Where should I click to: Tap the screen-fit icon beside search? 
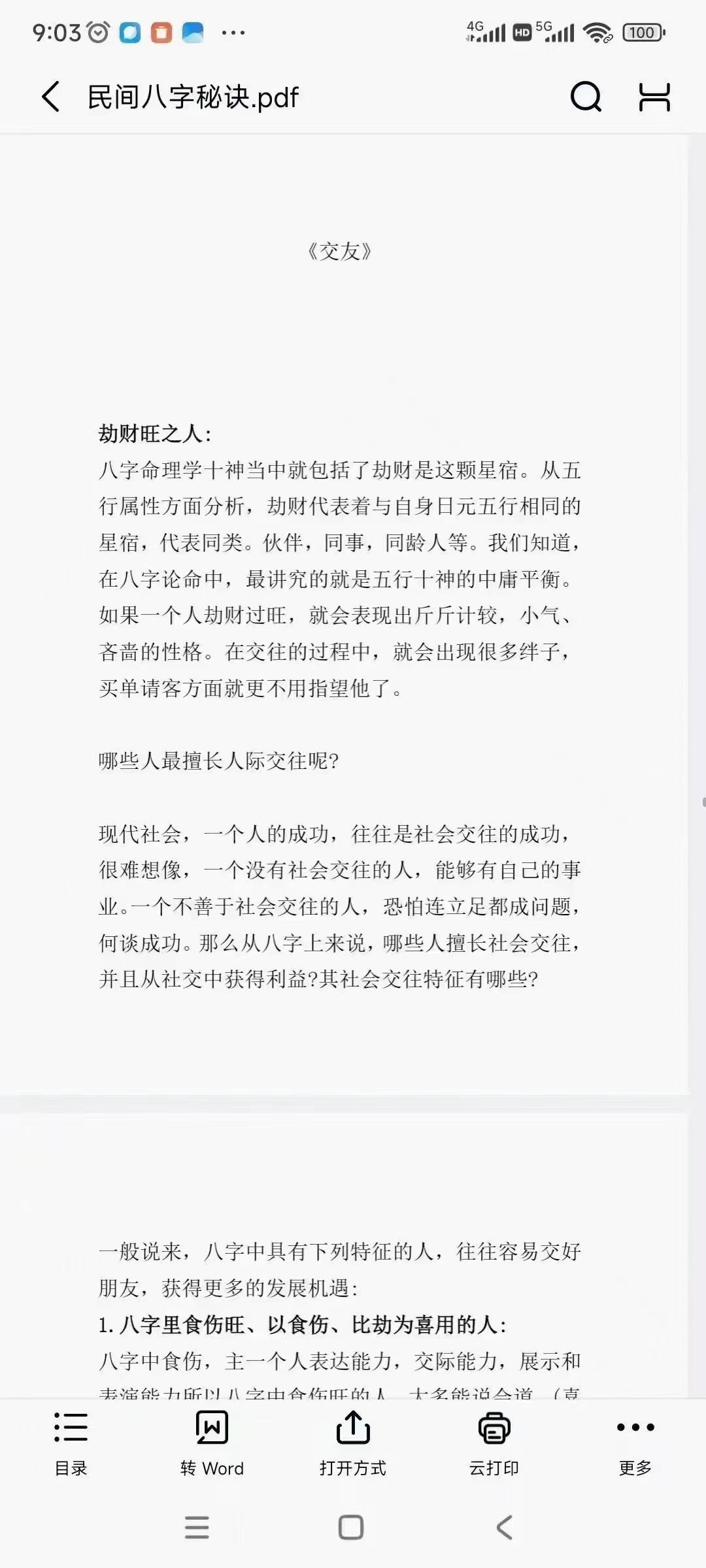(x=654, y=97)
